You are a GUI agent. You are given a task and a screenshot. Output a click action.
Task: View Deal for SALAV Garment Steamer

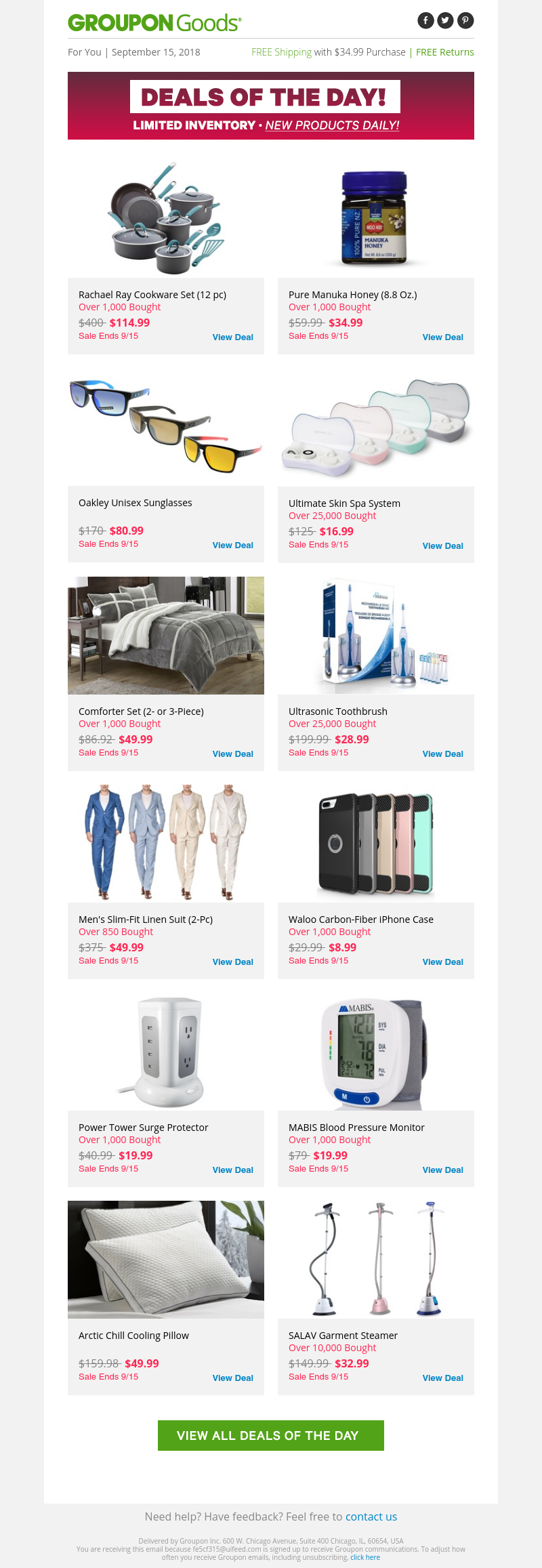[442, 1378]
